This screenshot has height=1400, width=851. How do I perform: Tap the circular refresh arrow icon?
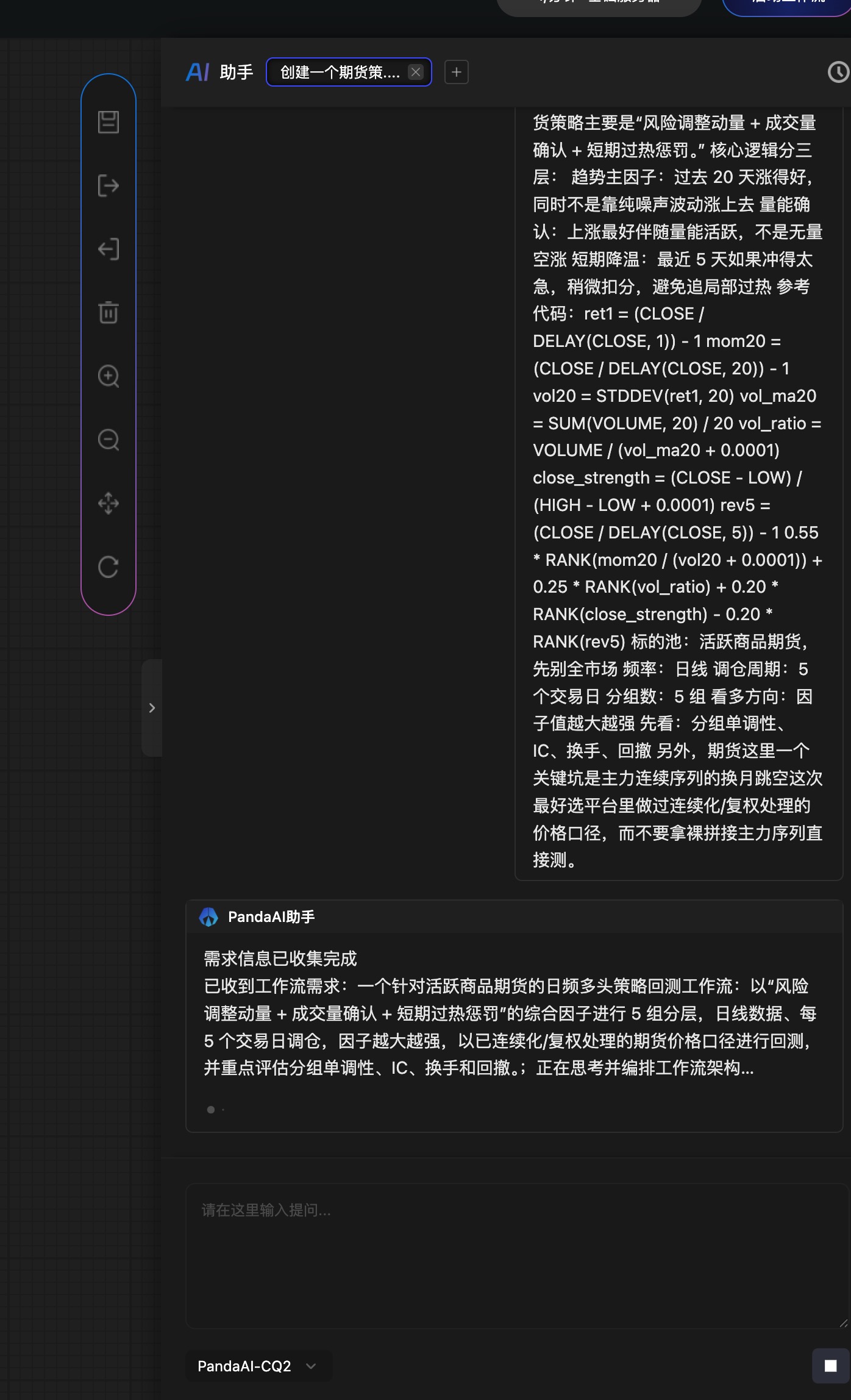pos(109,567)
